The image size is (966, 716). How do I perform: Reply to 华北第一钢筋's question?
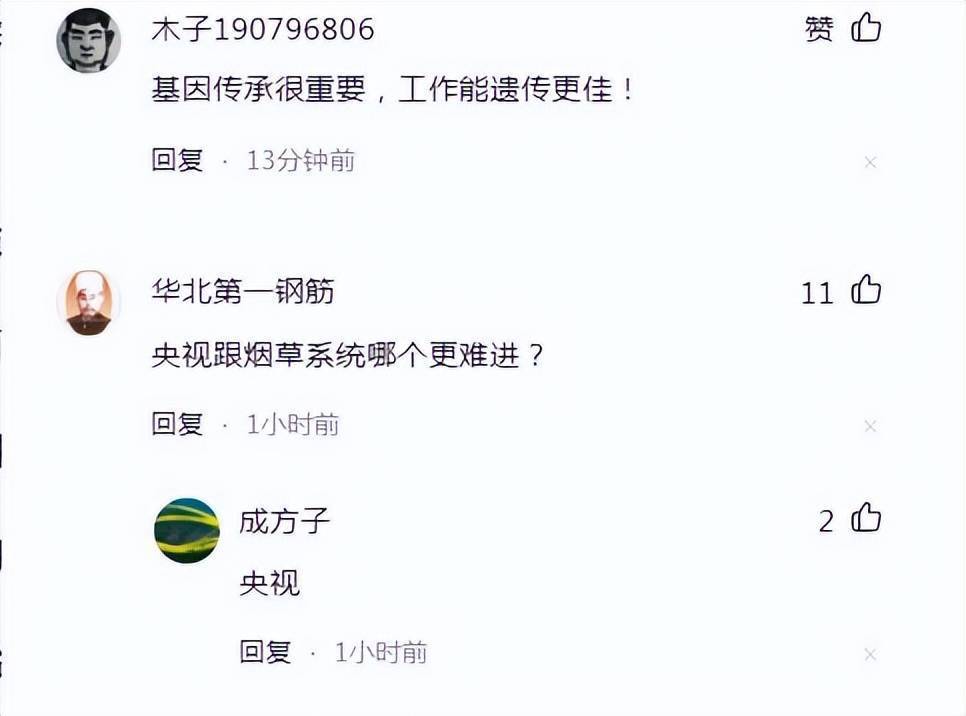(x=177, y=424)
